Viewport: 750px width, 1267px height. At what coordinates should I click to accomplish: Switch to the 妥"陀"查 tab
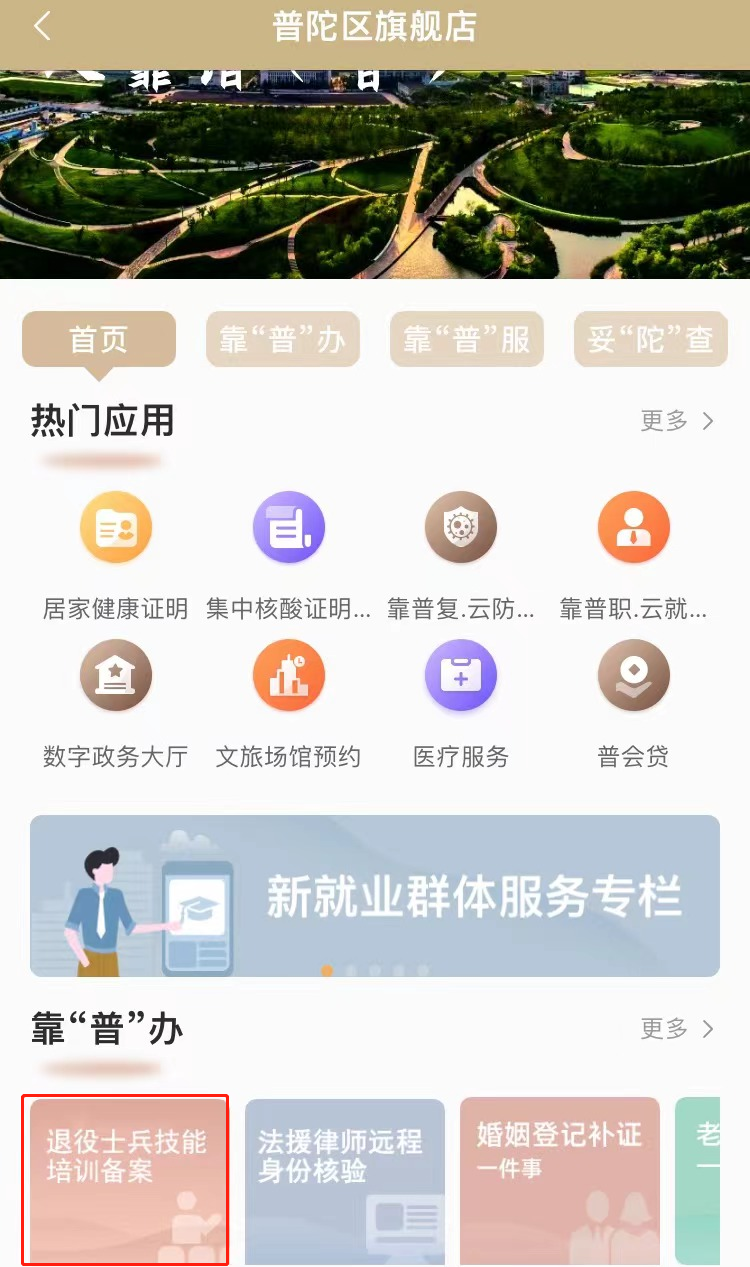point(650,340)
